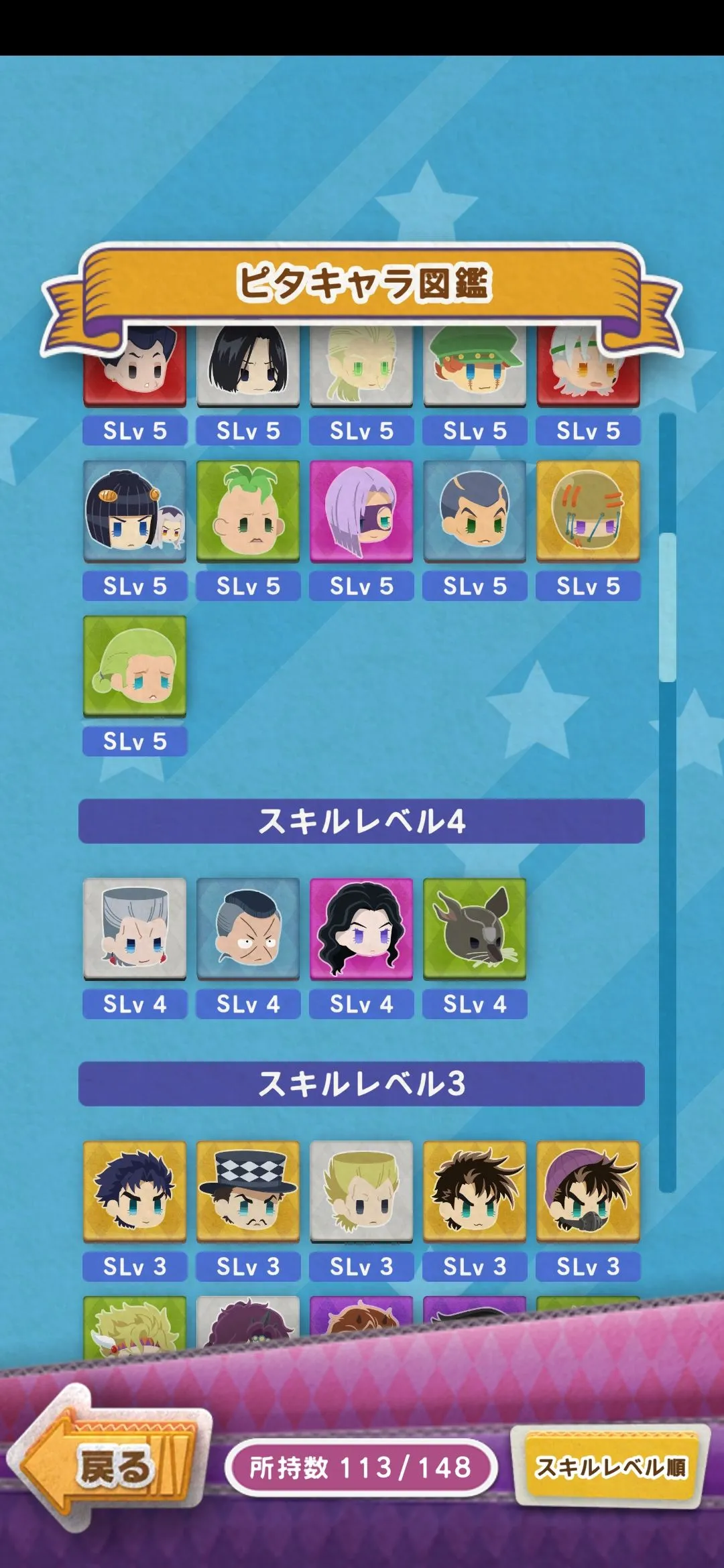Open the green sprout-haired baby-faced character tile

(248, 510)
